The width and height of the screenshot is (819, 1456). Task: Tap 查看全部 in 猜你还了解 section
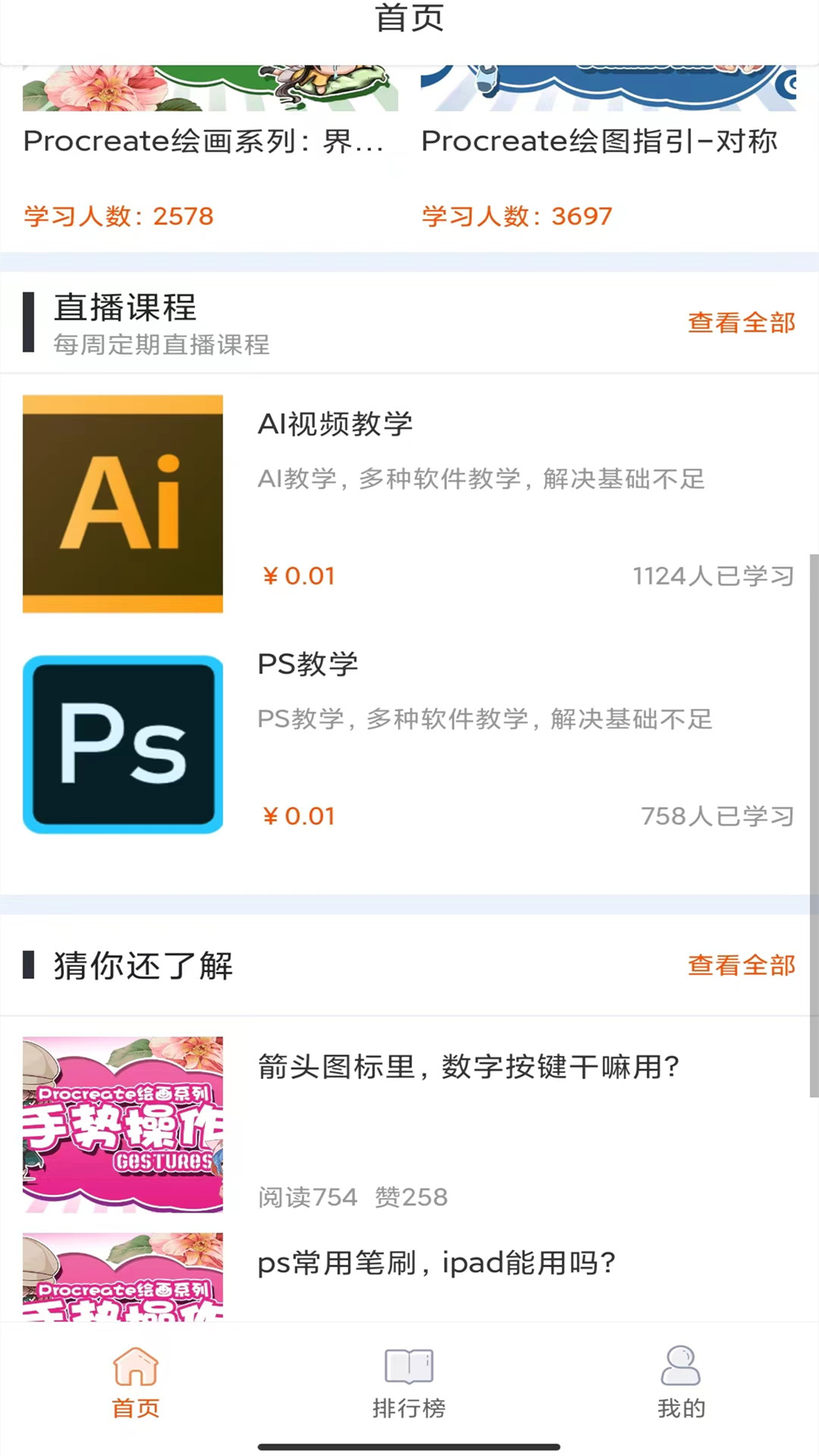(740, 965)
